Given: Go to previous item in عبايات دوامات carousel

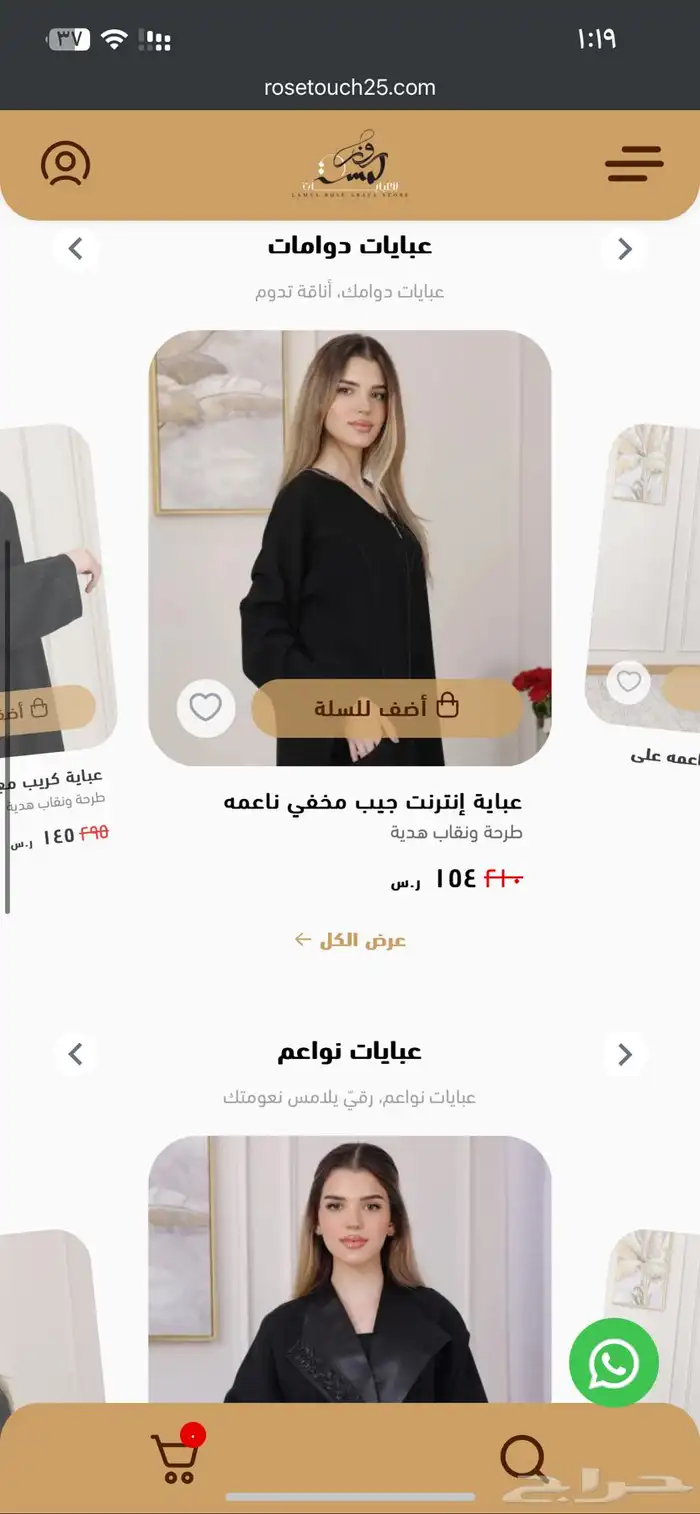Looking at the screenshot, I should (76, 248).
